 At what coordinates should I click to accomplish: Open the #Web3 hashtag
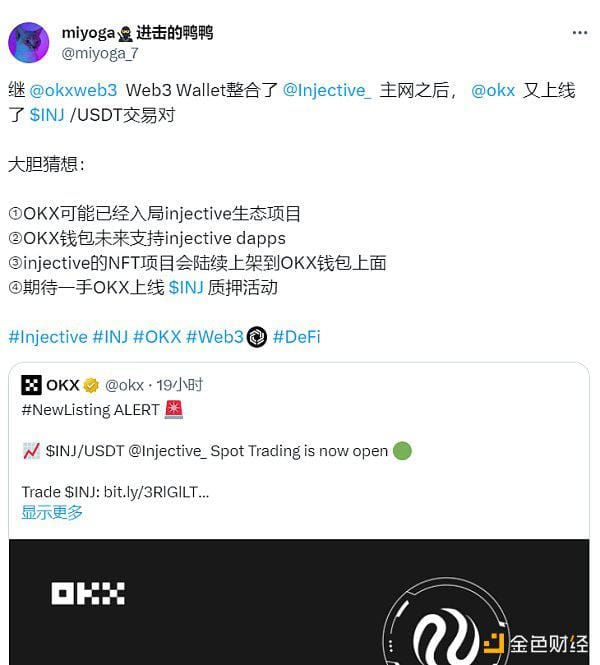(214, 337)
